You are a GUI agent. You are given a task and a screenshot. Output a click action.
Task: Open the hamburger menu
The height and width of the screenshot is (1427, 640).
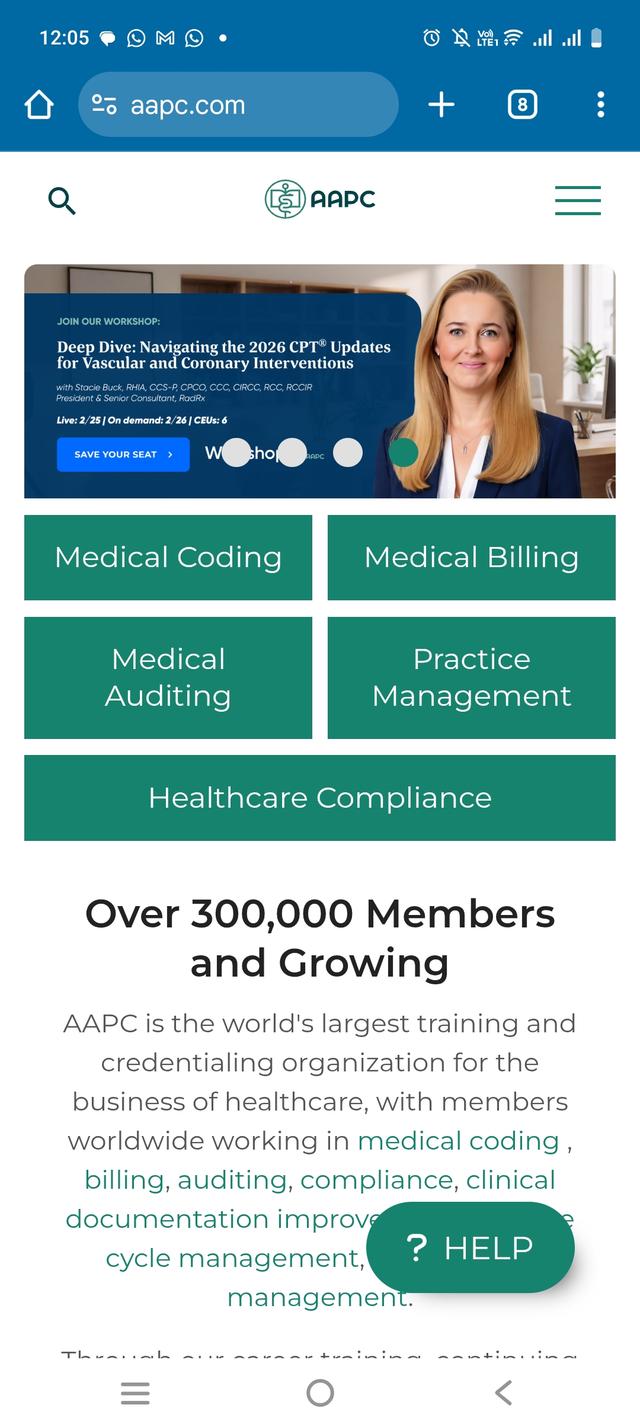(x=577, y=200)
